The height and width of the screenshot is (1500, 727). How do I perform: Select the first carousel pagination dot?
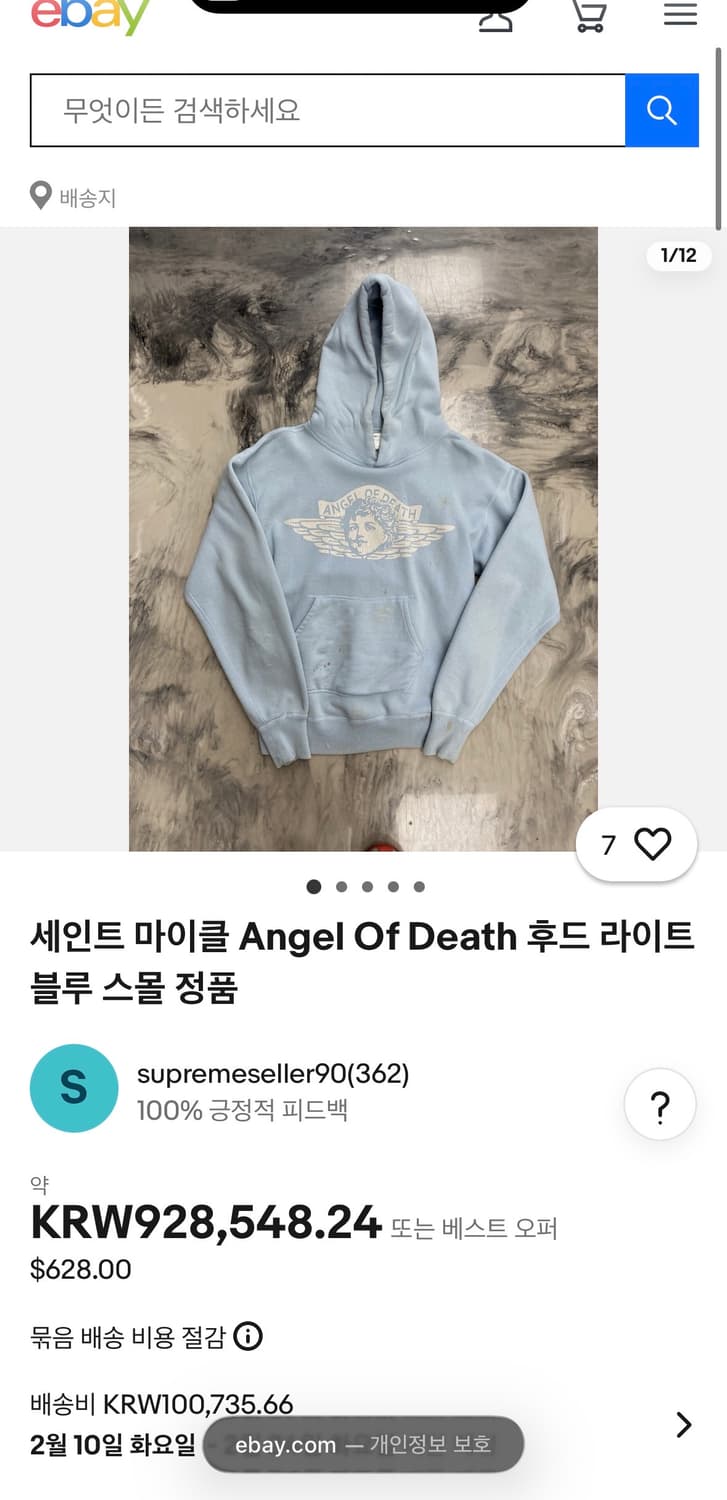[x=313, y=886]
